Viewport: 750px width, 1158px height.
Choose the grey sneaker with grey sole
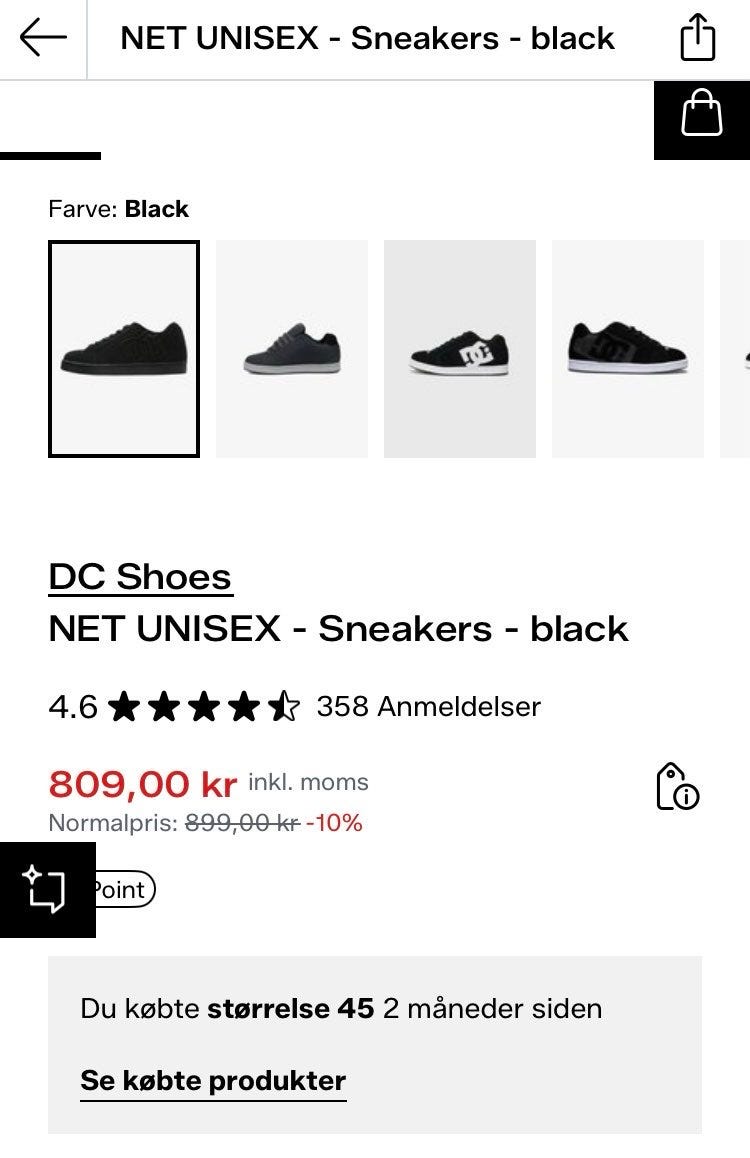pos(292,349)
